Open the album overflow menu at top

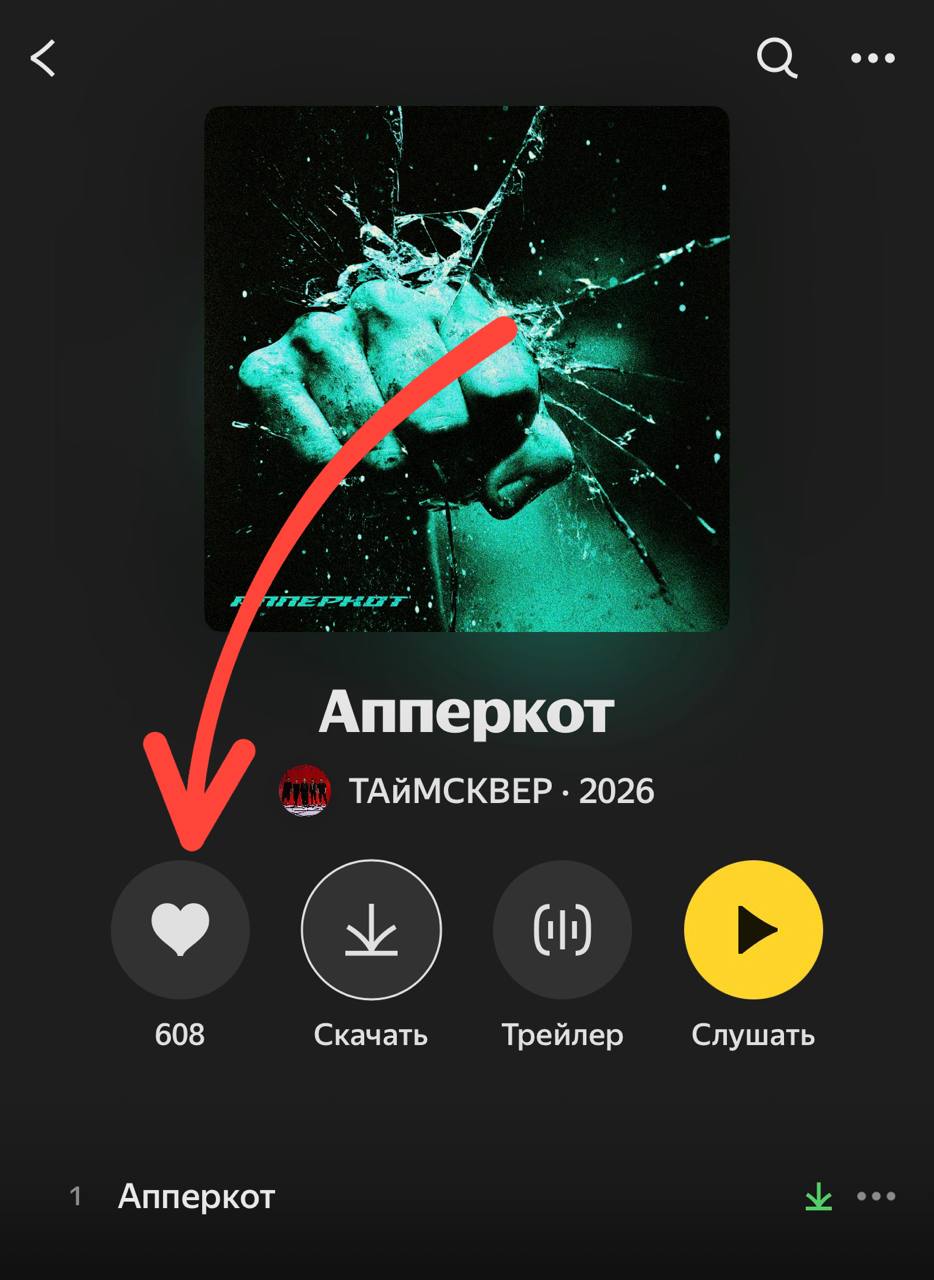point(873,59)
